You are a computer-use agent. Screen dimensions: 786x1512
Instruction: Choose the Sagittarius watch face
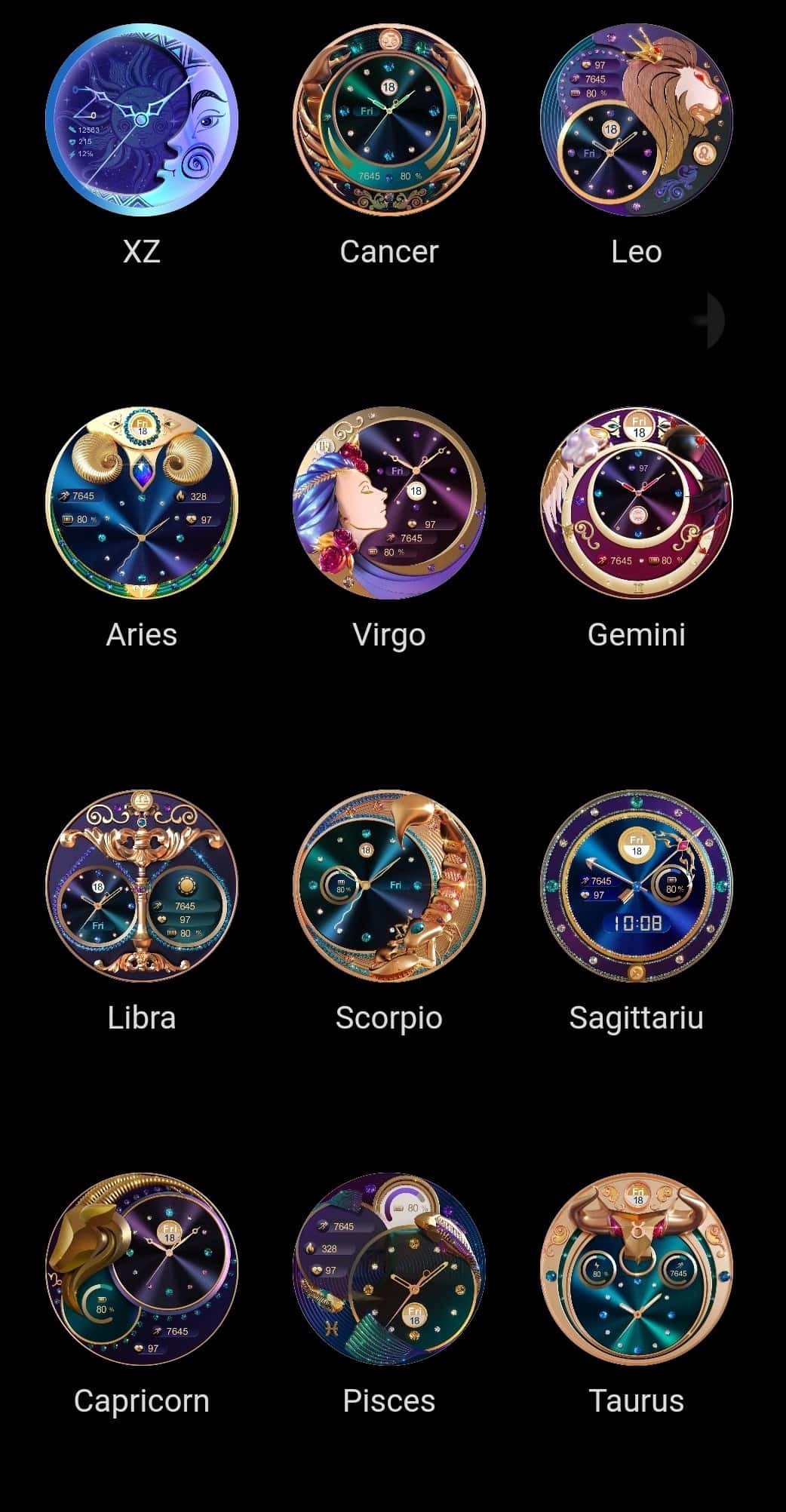click(x=637, y=886)
